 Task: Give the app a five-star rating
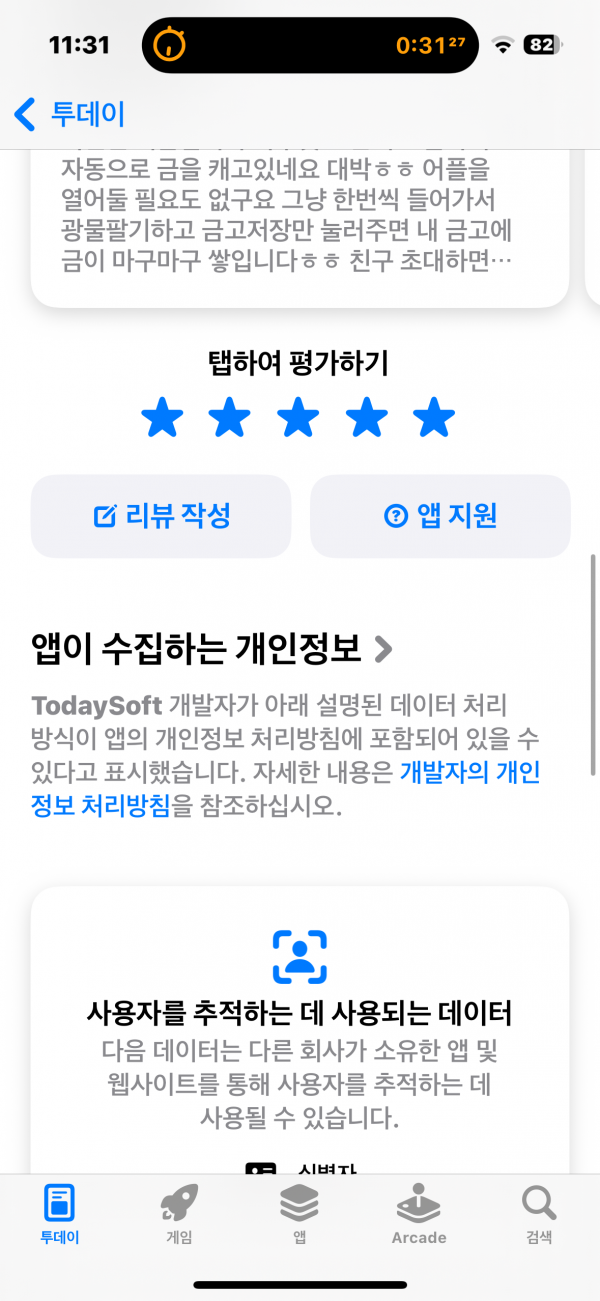pyautogui.click(x=434, y=417)
